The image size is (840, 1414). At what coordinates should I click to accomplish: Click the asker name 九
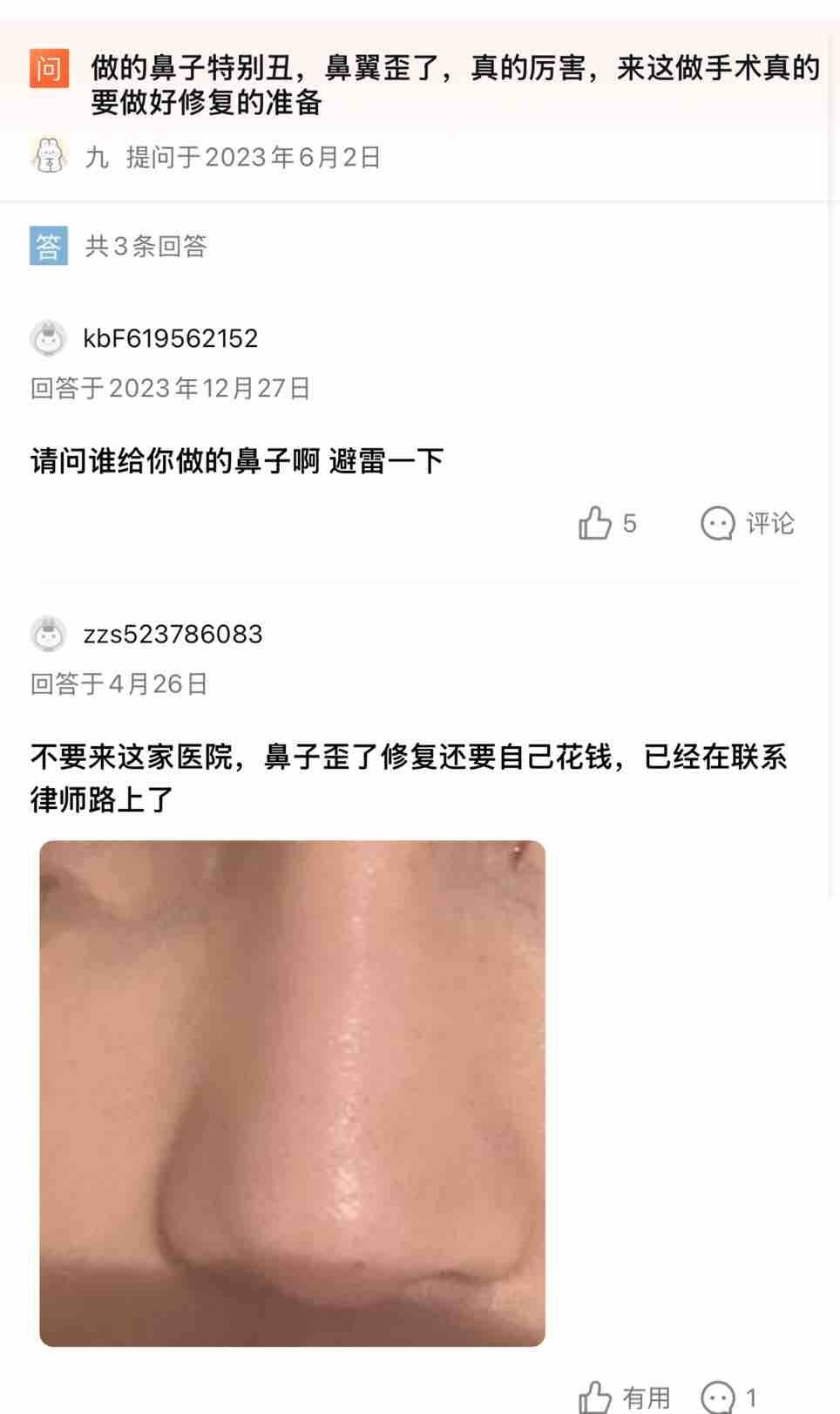pos(96,158)
